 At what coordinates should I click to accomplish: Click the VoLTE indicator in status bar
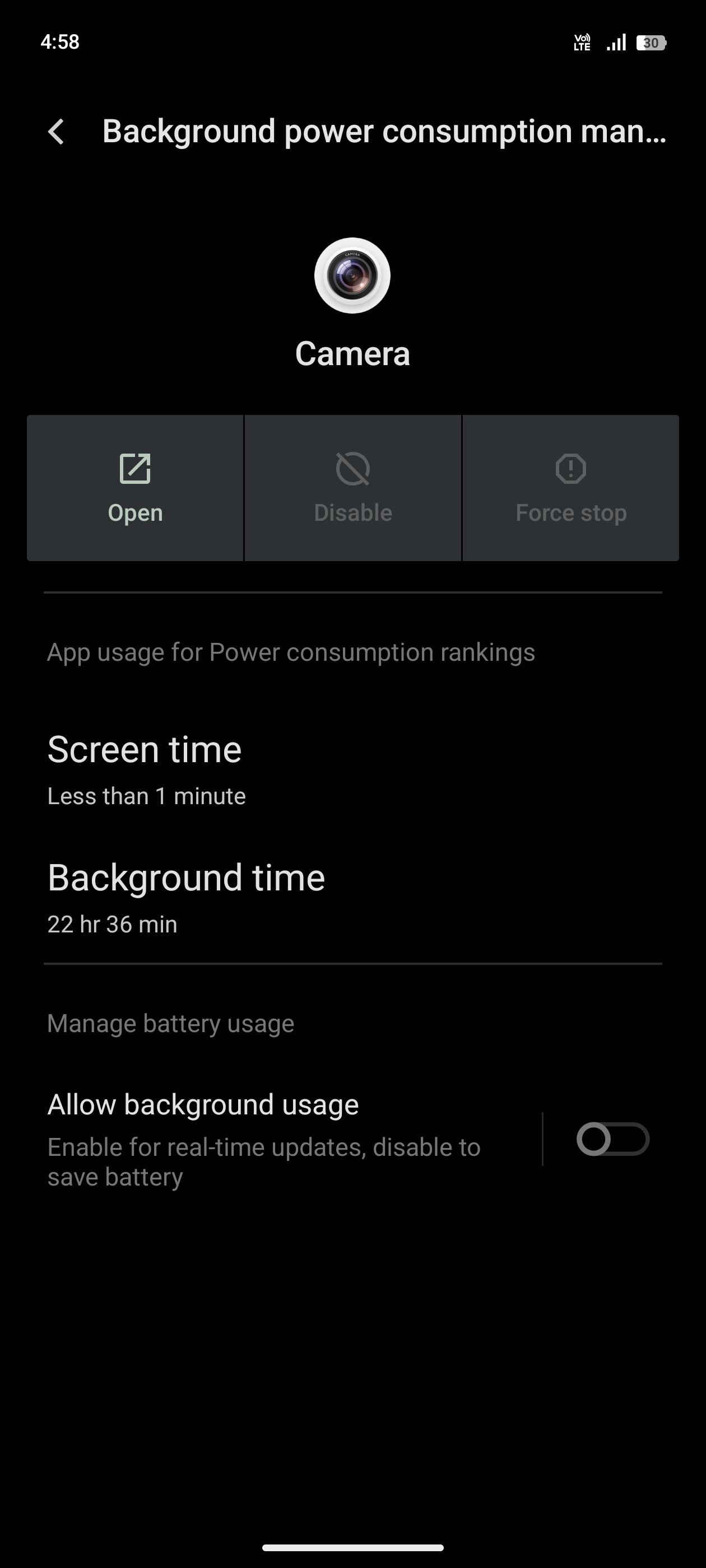click(x=580, y=41)
